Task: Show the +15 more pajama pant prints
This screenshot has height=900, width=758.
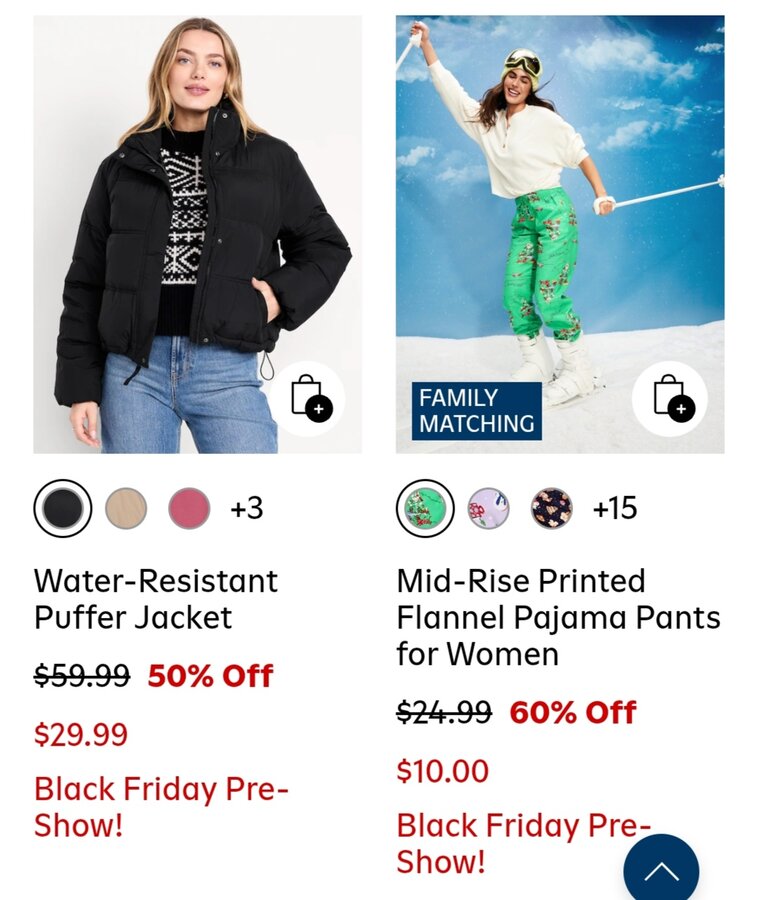Action: [x=614, y=508]
